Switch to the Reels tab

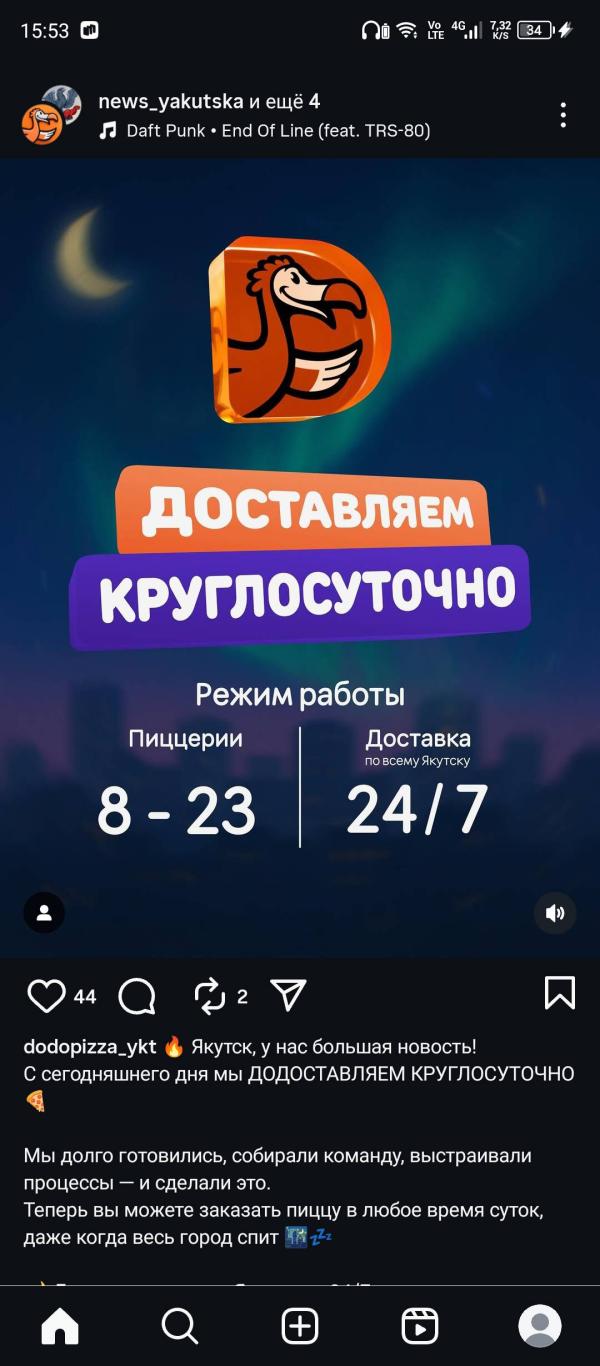click(x=420, y=1326)
